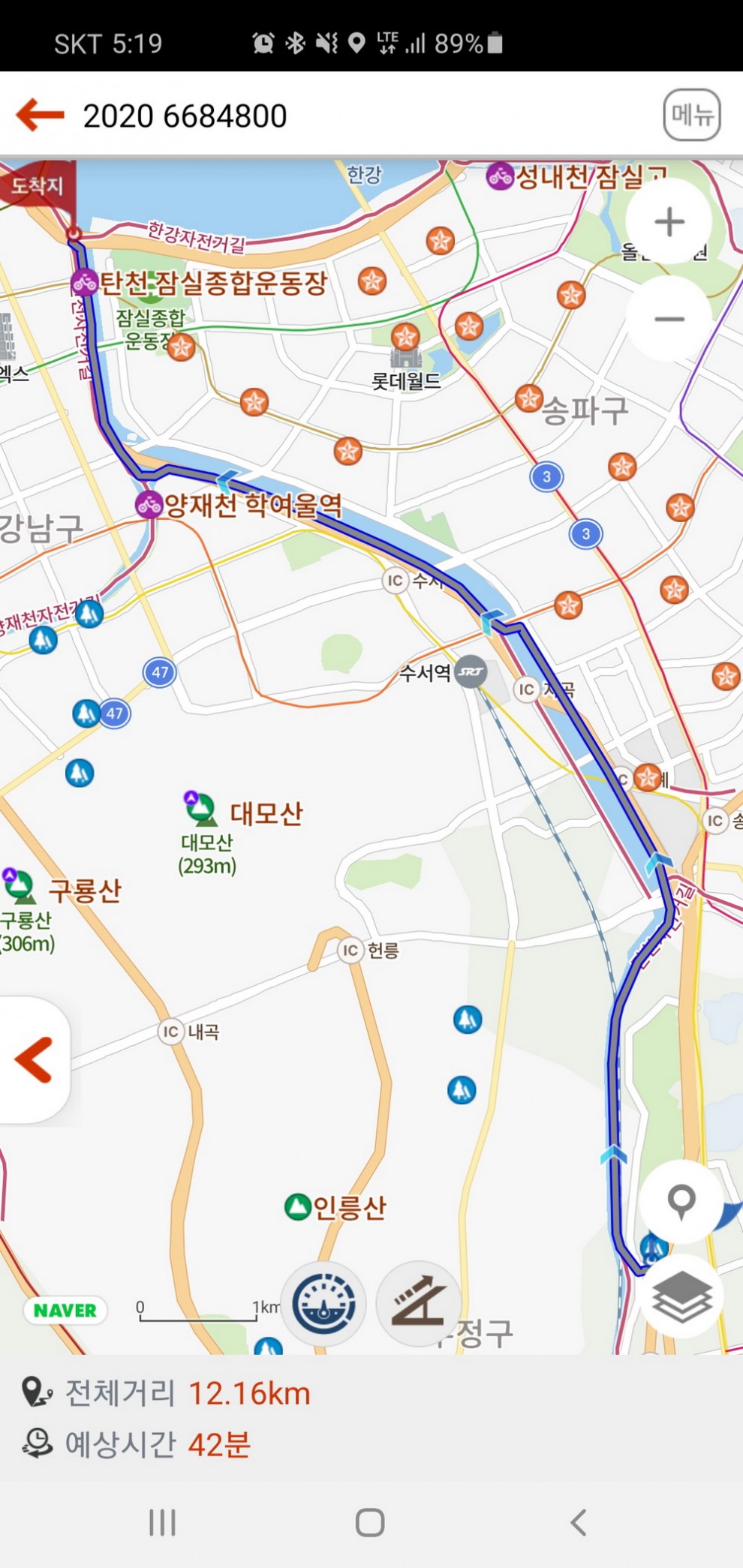Viewport: 743px width, 1568px height.
Task: Open the speedometer dashboard button
Action: coord(323,1304)
